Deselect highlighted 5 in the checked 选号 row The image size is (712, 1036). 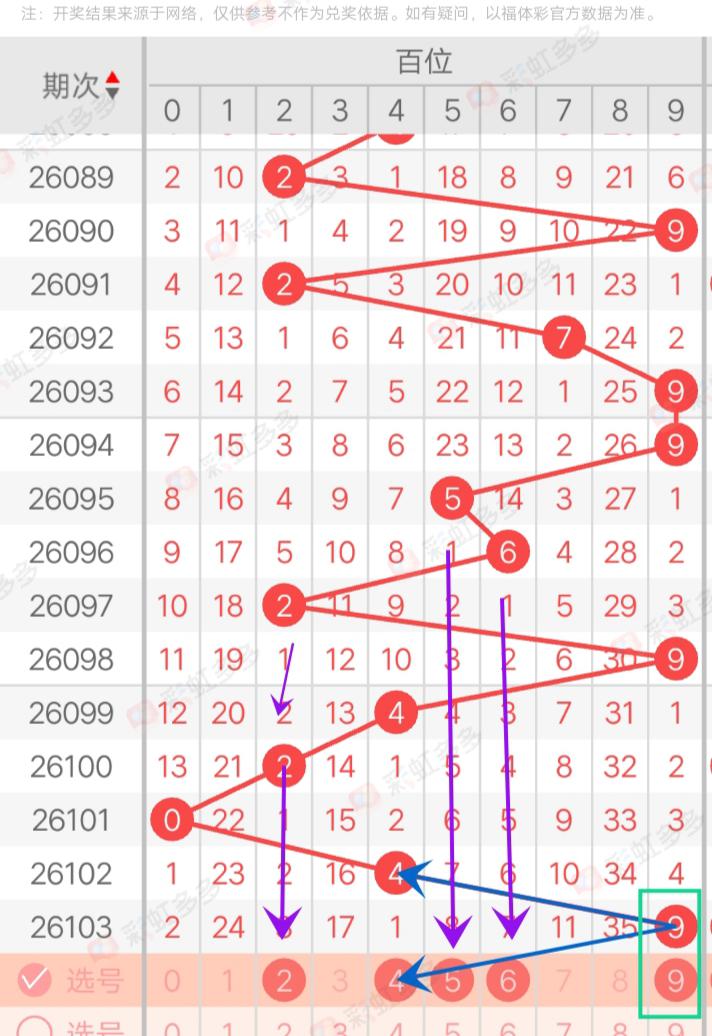pos(452,981)
